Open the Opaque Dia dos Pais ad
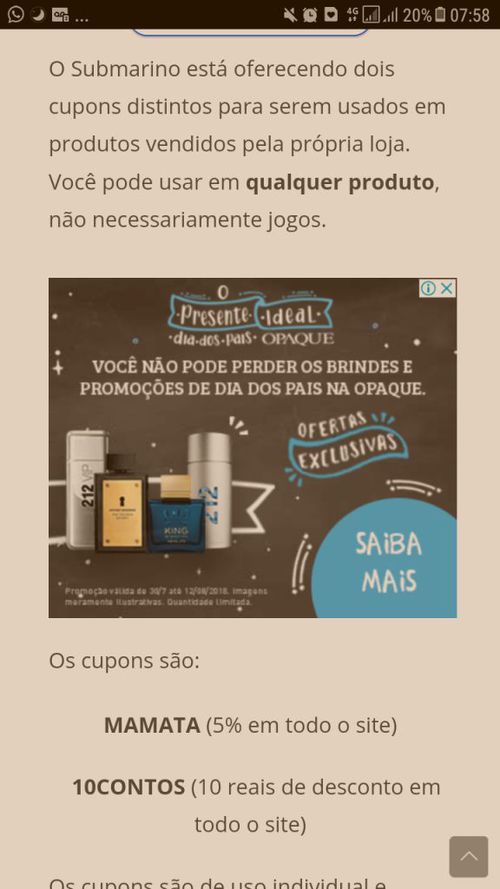This screenshot has height=889, width=500. coord(252,447)
